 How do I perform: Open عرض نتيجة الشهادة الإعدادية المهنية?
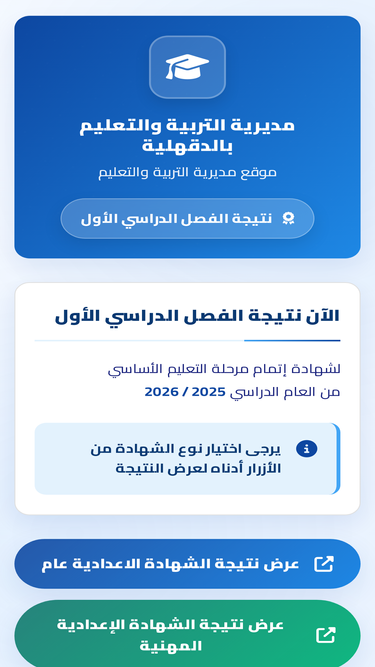click(188, 635)
